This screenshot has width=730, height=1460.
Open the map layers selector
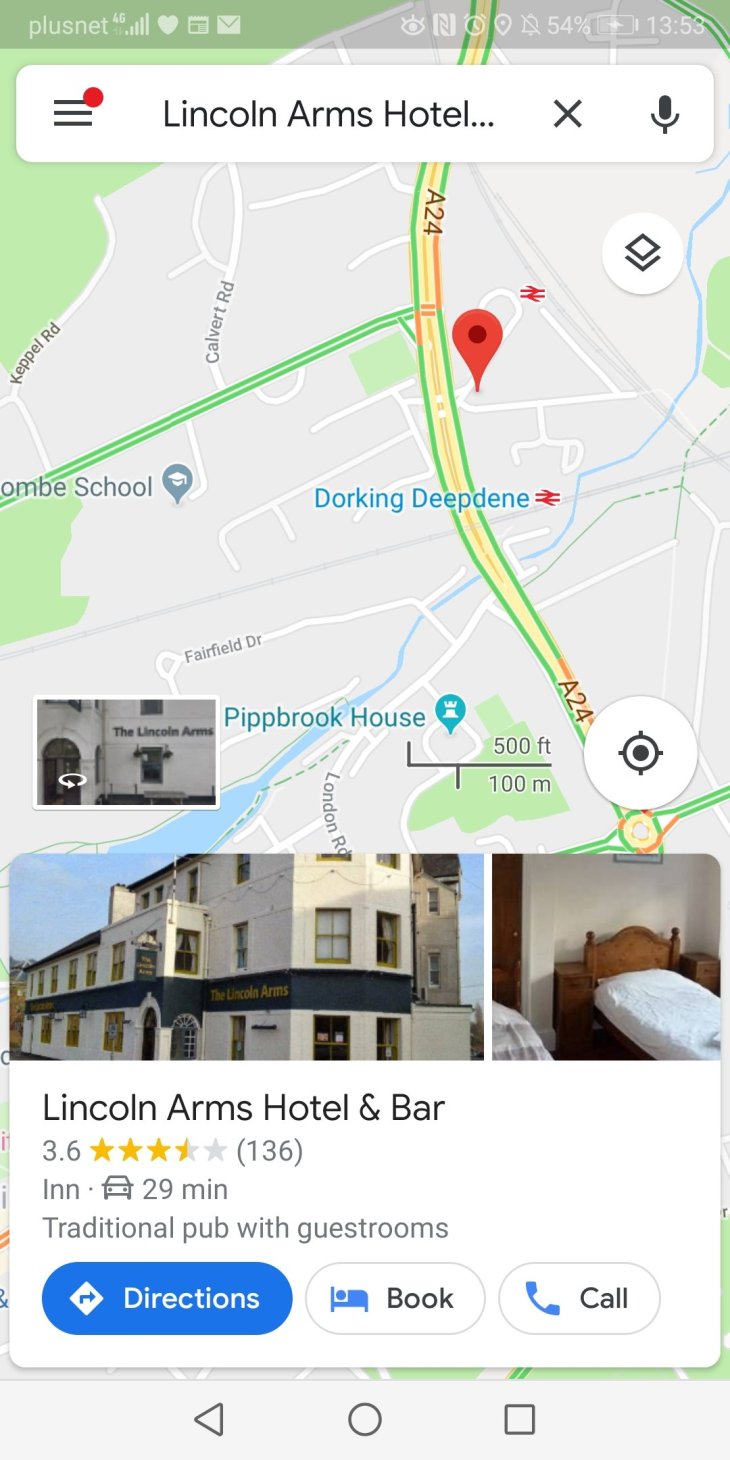click(642, 254)
